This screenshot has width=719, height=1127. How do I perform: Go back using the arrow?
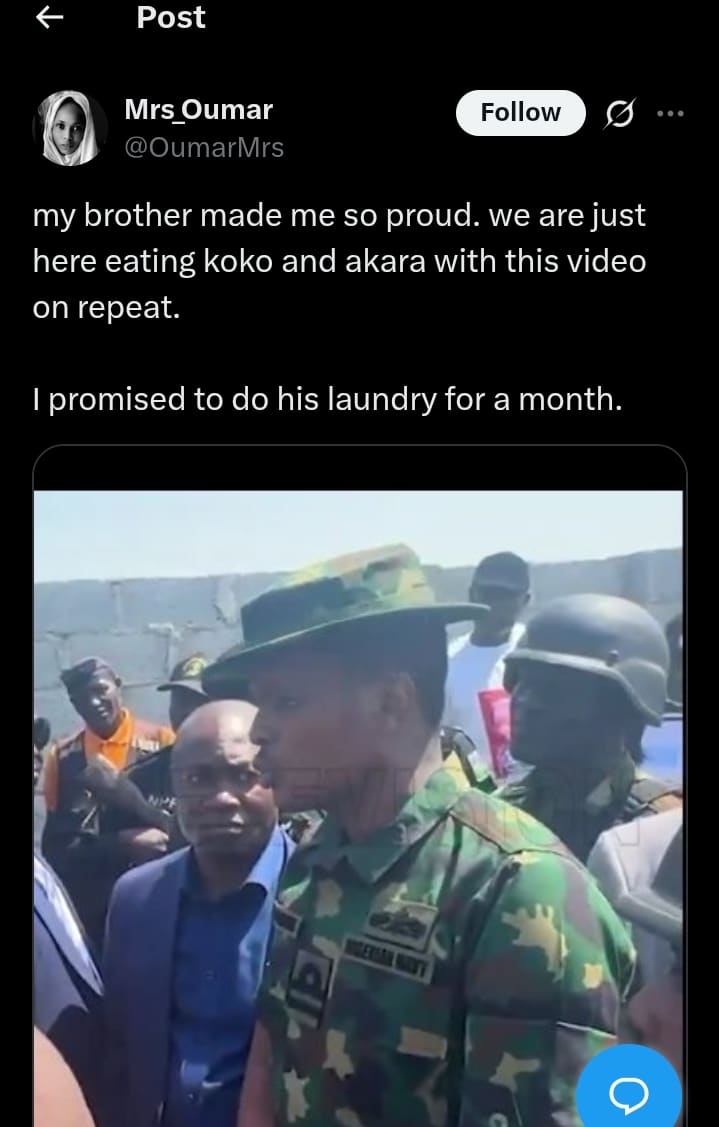tap(49, 18)
